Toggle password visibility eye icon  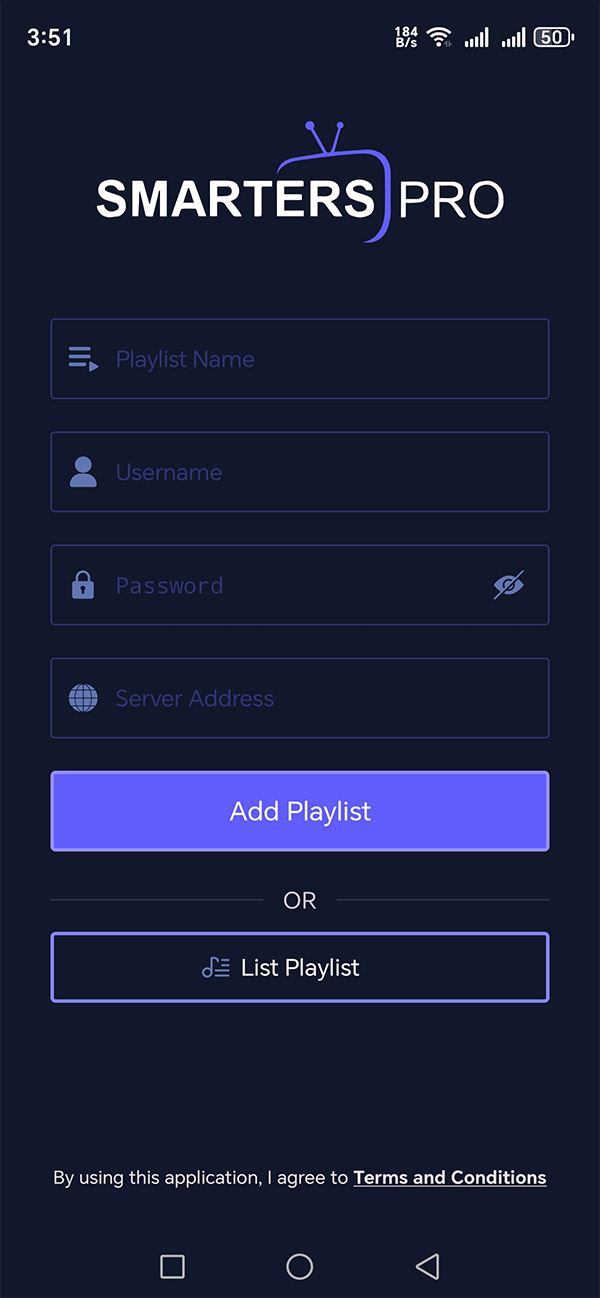[x=509, y=585]
